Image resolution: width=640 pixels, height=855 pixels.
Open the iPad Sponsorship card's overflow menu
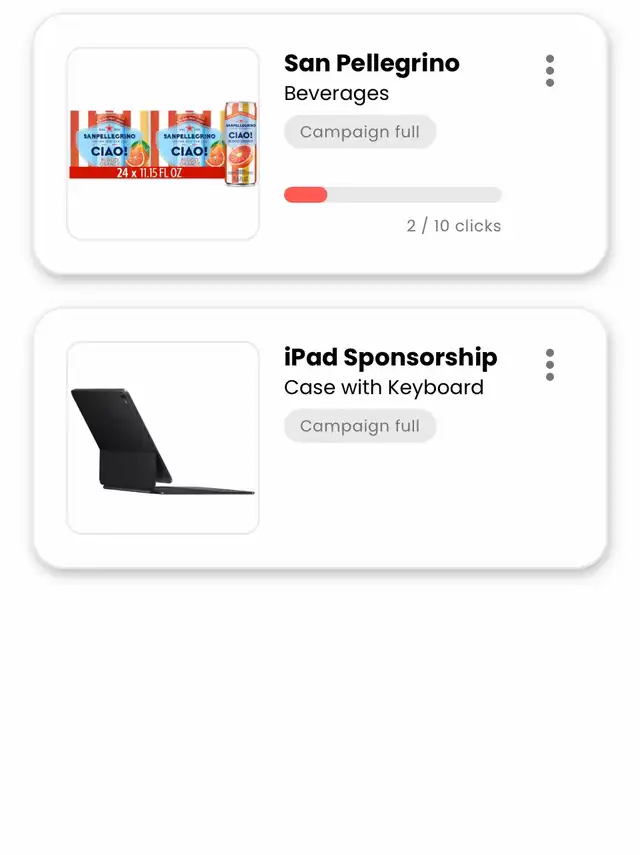click(550, 365)
